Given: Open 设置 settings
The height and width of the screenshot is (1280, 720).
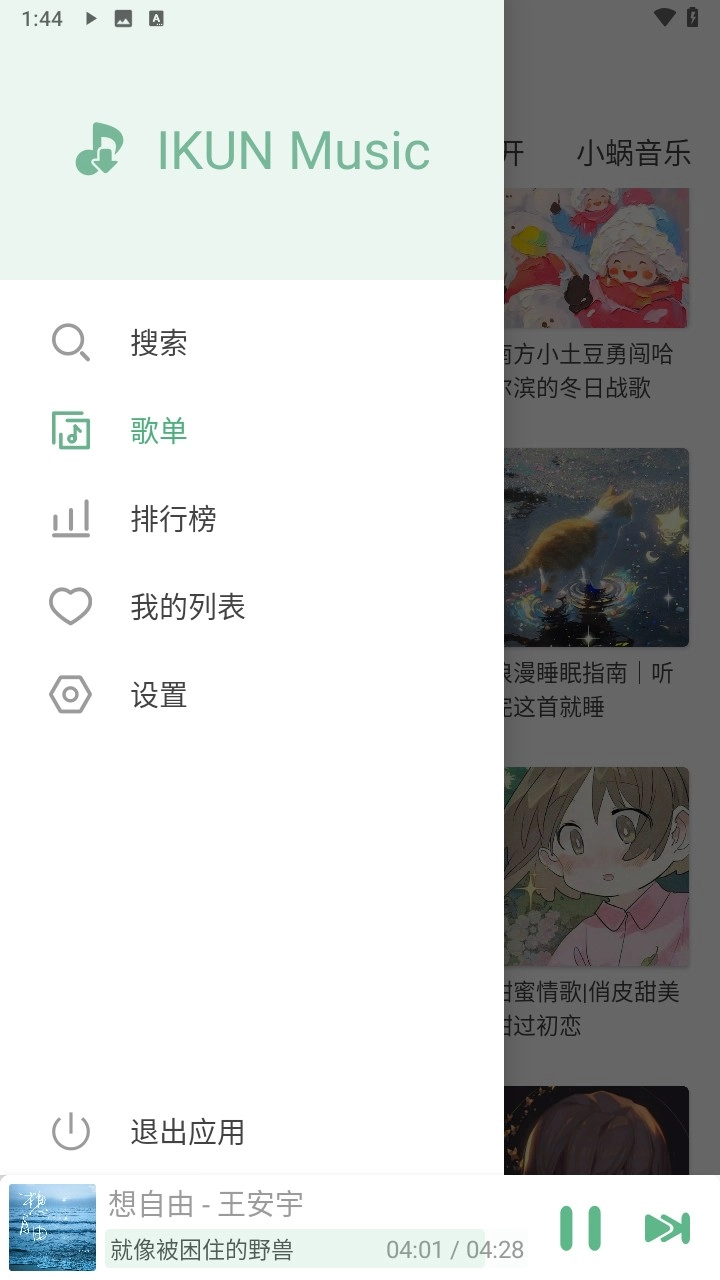Looking at the screenshot, I should point(158,695).
